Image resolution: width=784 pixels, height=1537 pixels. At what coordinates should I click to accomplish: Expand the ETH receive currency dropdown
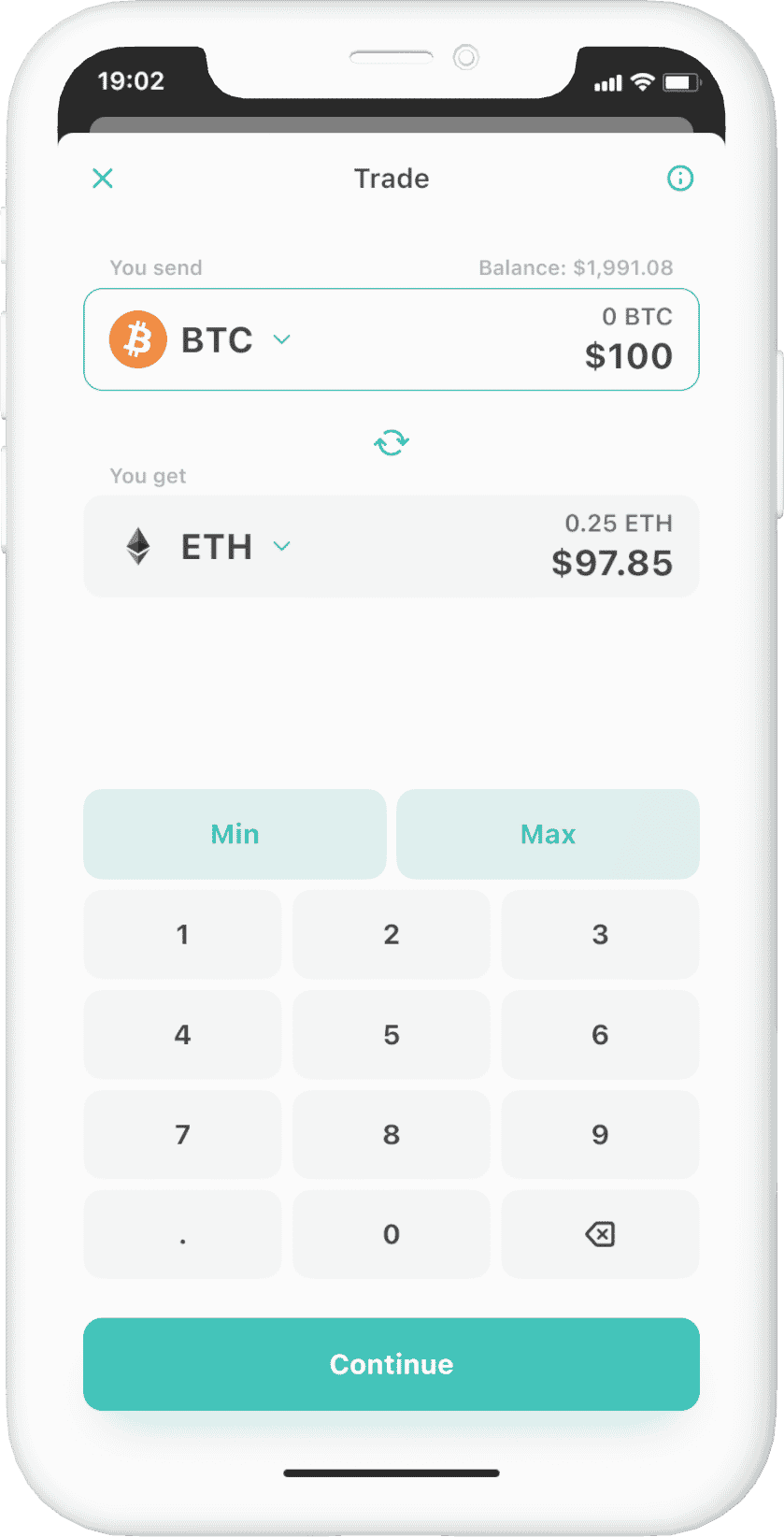pos(281,546)
